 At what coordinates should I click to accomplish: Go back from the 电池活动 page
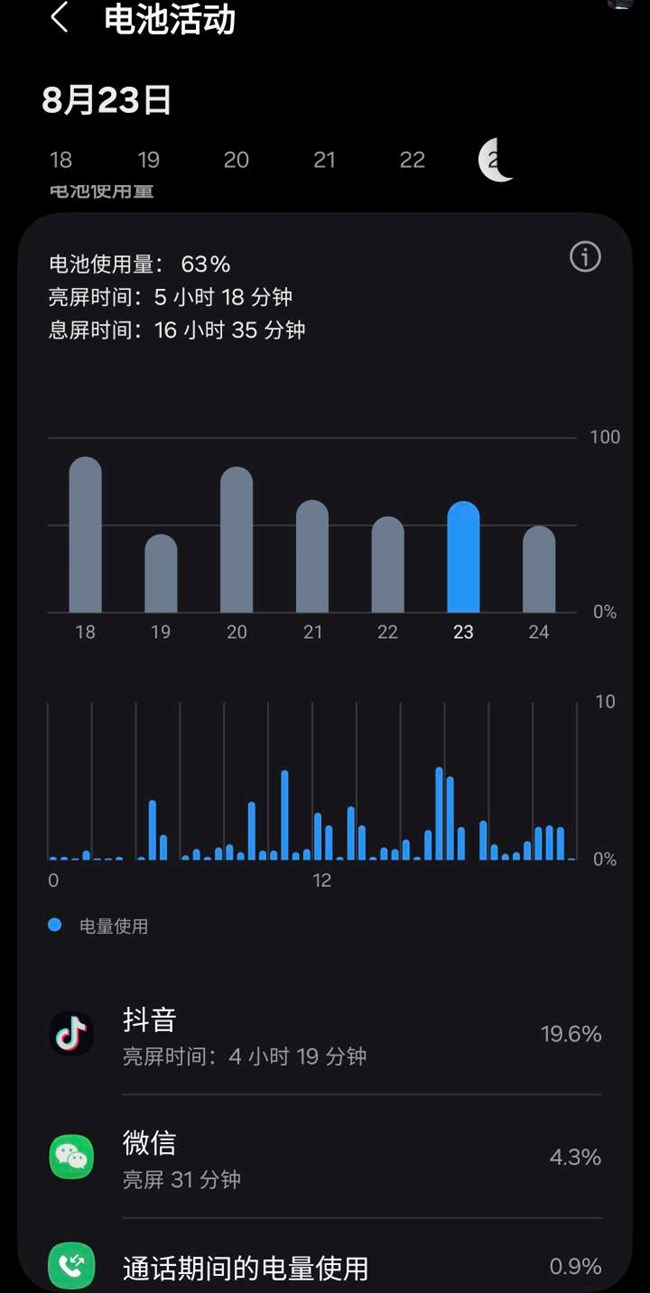pyautogui.click(x=60, y=18)
